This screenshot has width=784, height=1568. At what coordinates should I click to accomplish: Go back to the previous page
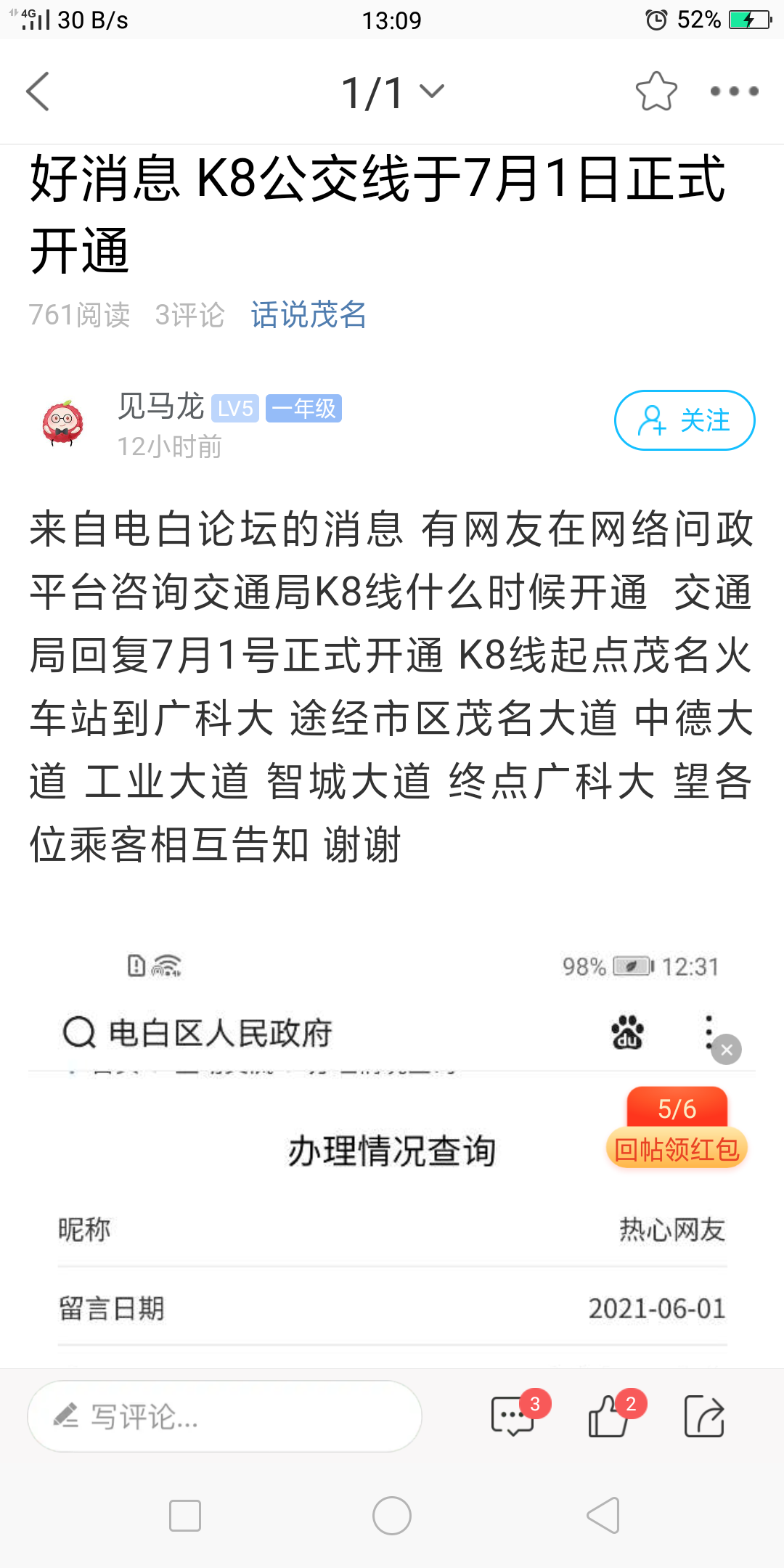tap(38, 91)
